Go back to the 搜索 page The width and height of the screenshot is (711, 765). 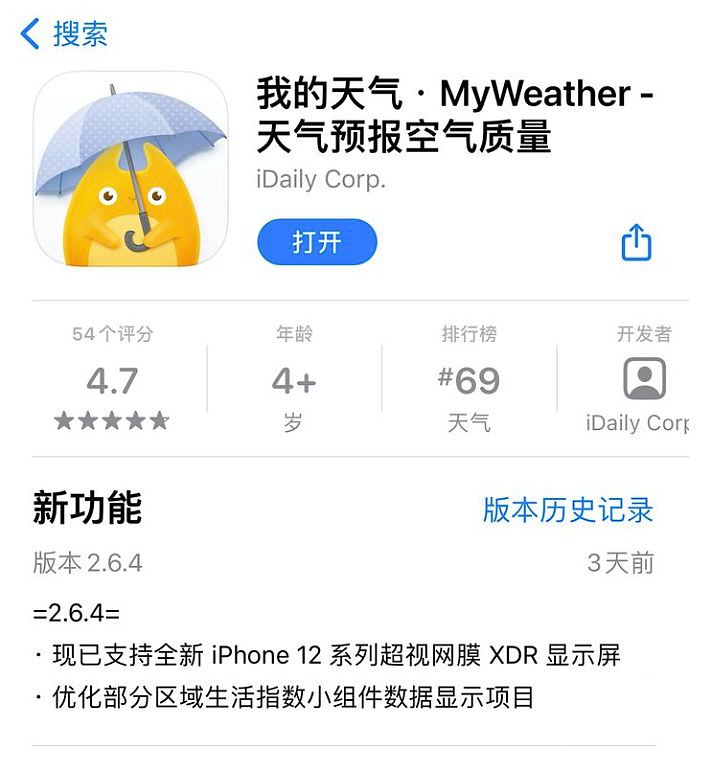64,33
